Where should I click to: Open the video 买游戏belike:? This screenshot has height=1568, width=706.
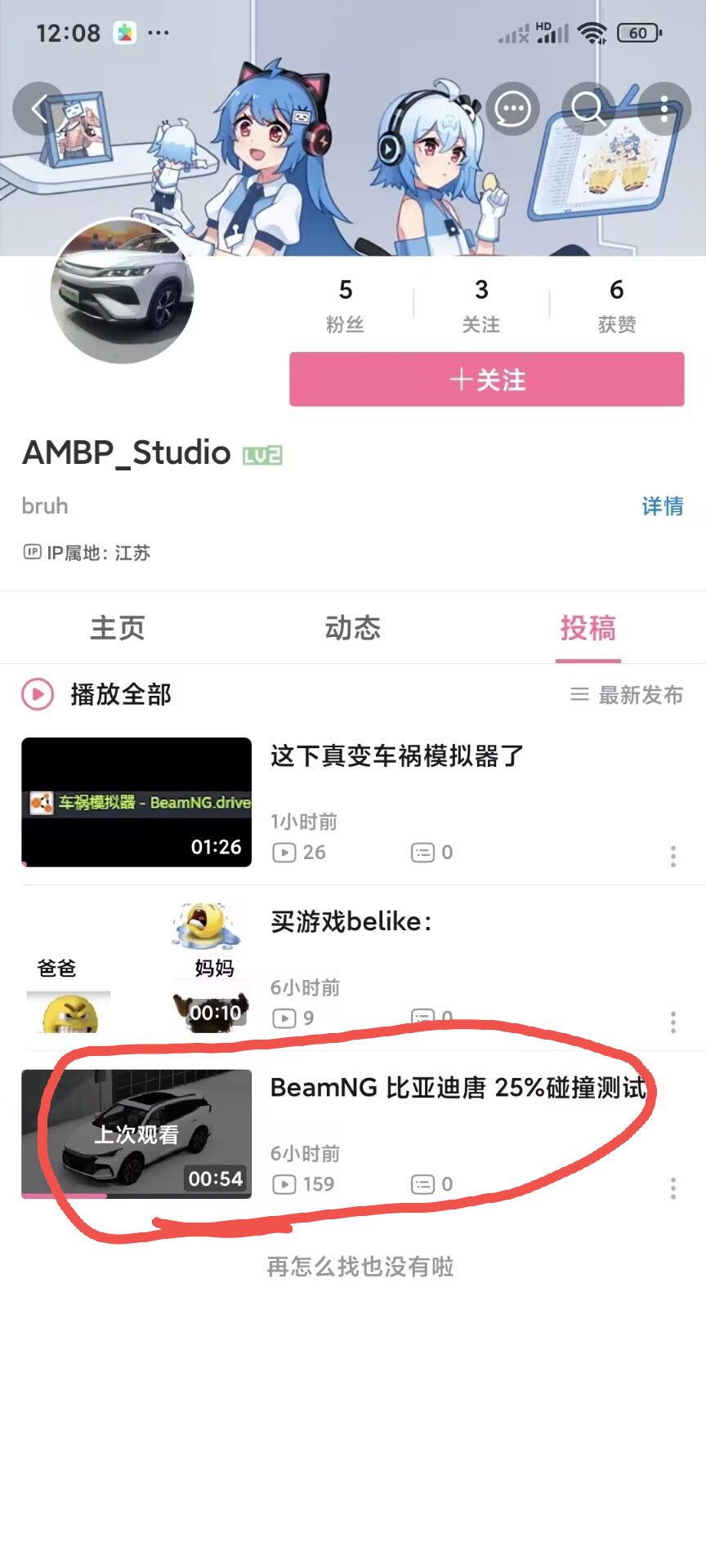tap(353, 968)
